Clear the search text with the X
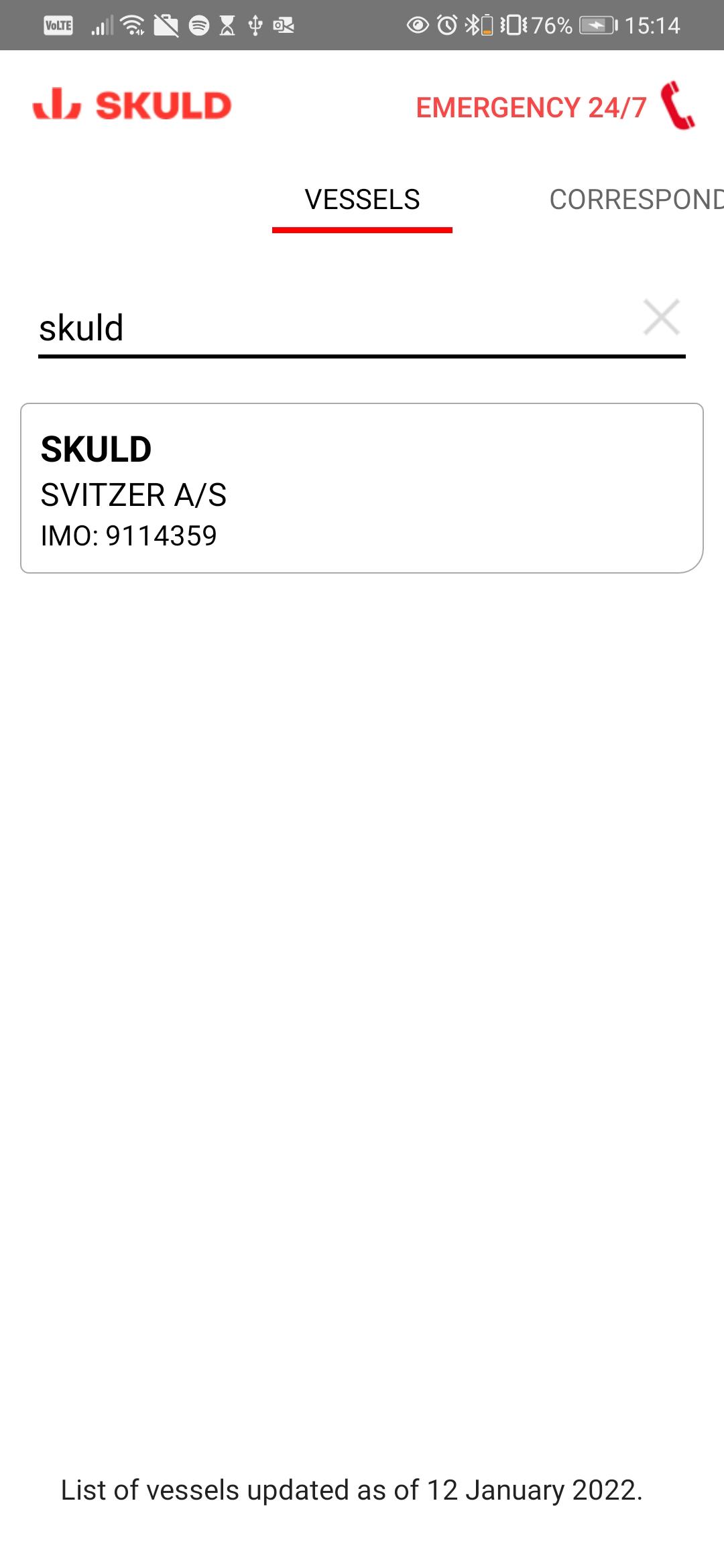The width and height of the screenshot is (724, 1568). [x=661, y=317]
